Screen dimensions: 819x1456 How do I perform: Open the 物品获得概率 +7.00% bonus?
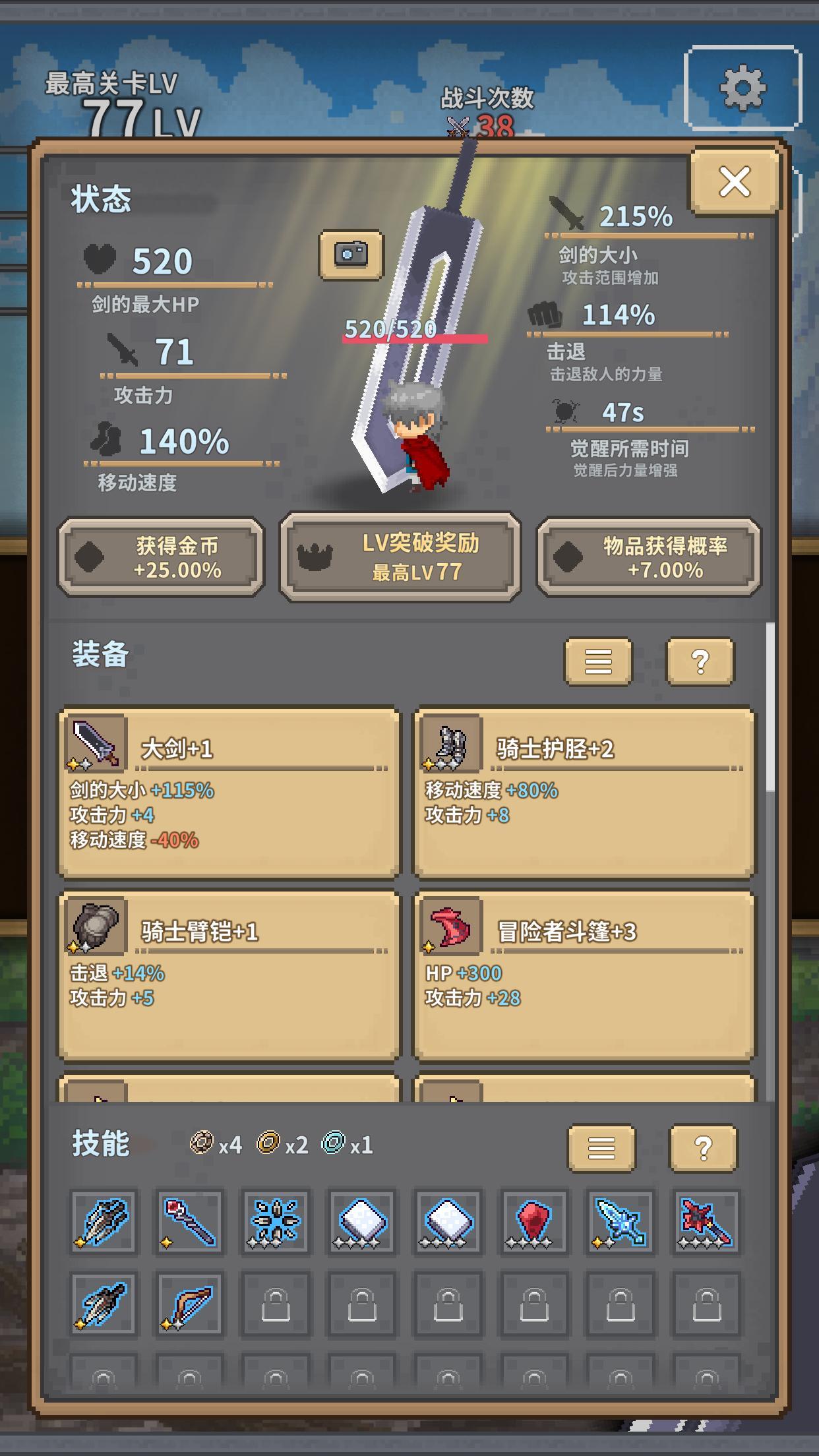pyautogui.click(x=649, y=557)
